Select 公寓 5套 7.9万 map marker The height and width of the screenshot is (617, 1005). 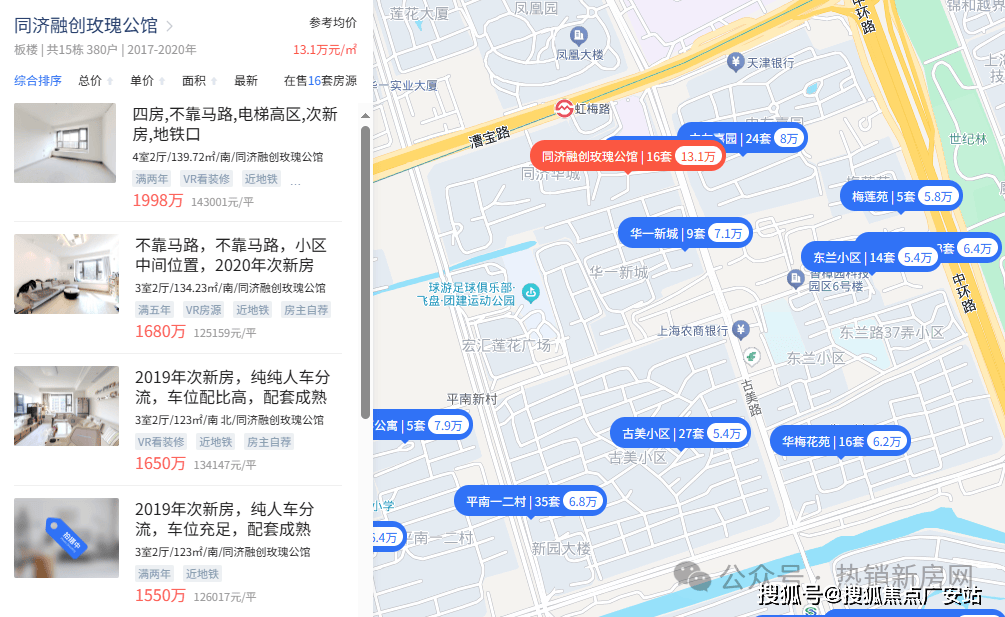click(421, 425)
